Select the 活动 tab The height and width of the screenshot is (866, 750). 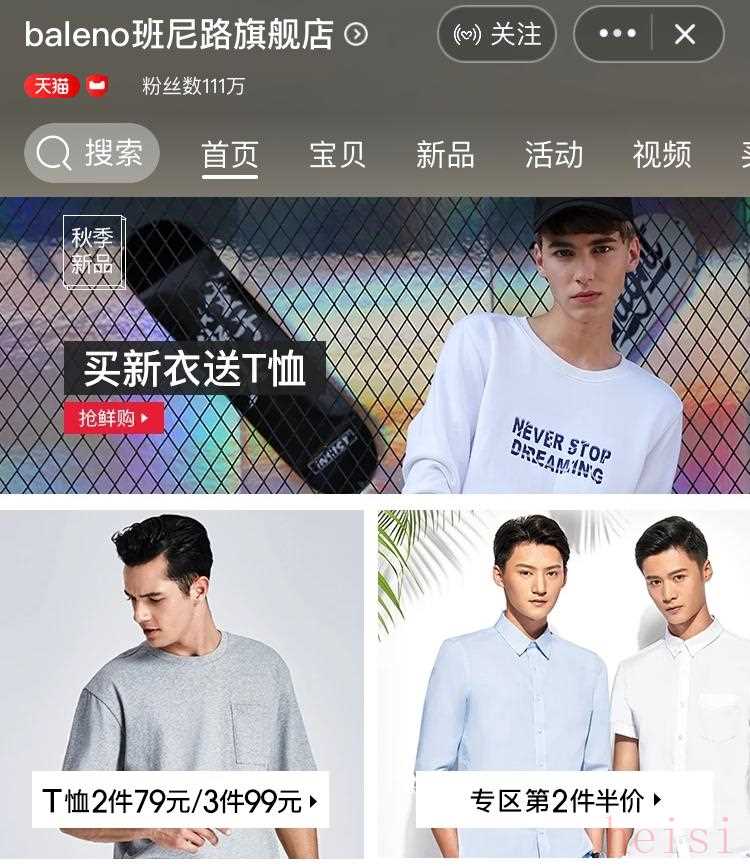pos(553,155)
